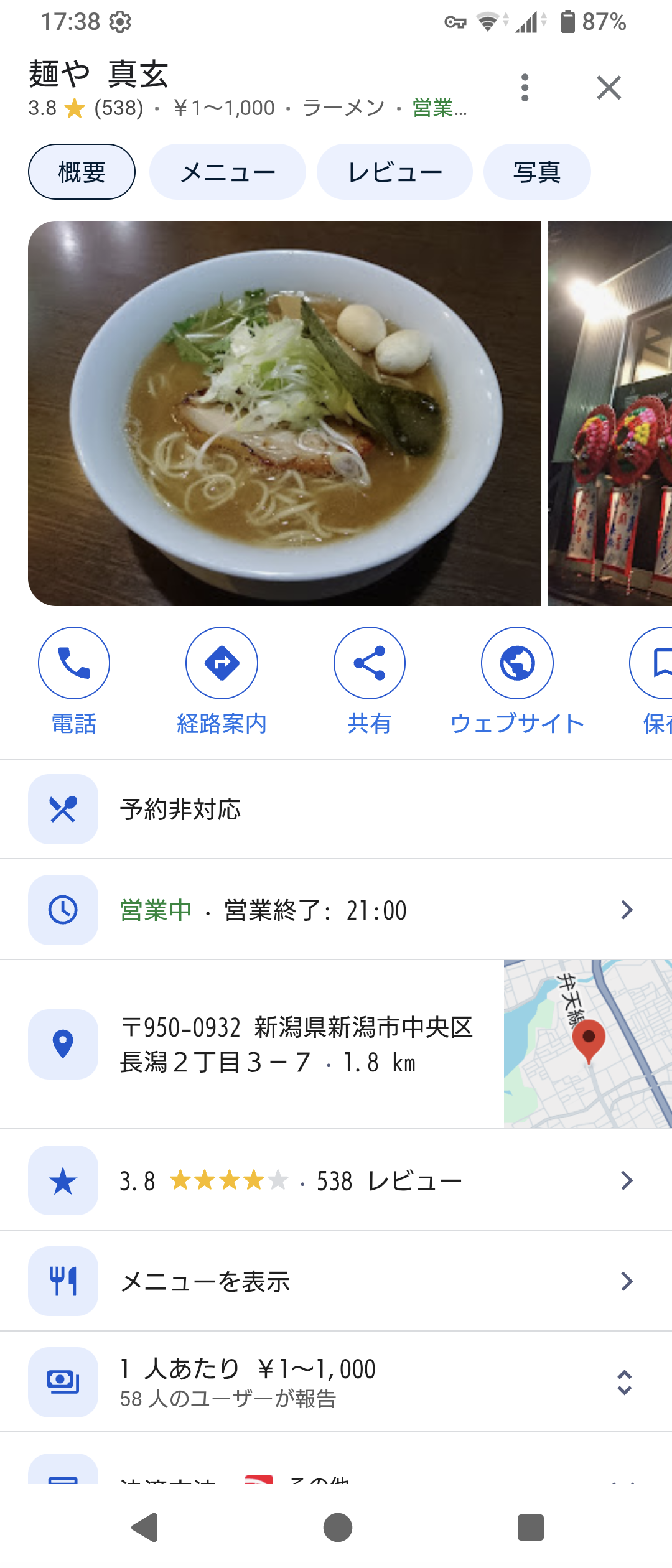The height and width of the screenshot is (1568, 672).
Task: Open the storefront flower photo
Action: click(x=610, y=413)
